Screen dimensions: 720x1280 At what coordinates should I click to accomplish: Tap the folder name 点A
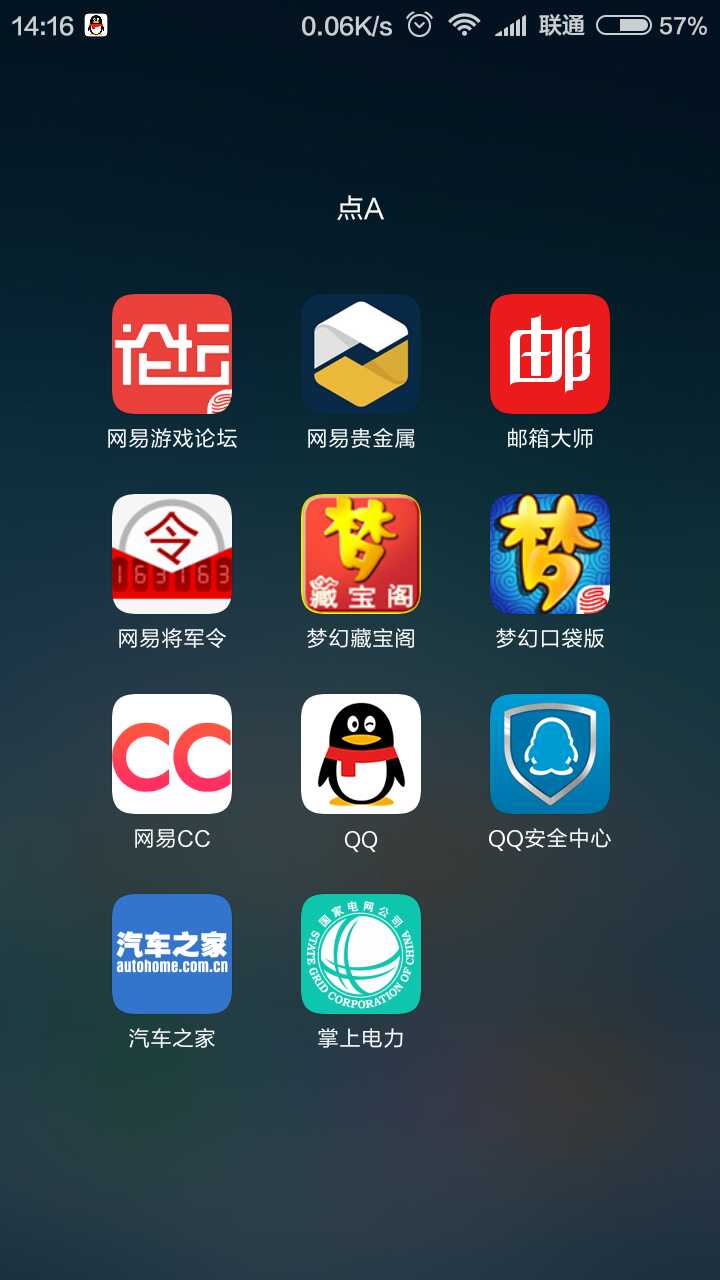click(x=360, y=209)
